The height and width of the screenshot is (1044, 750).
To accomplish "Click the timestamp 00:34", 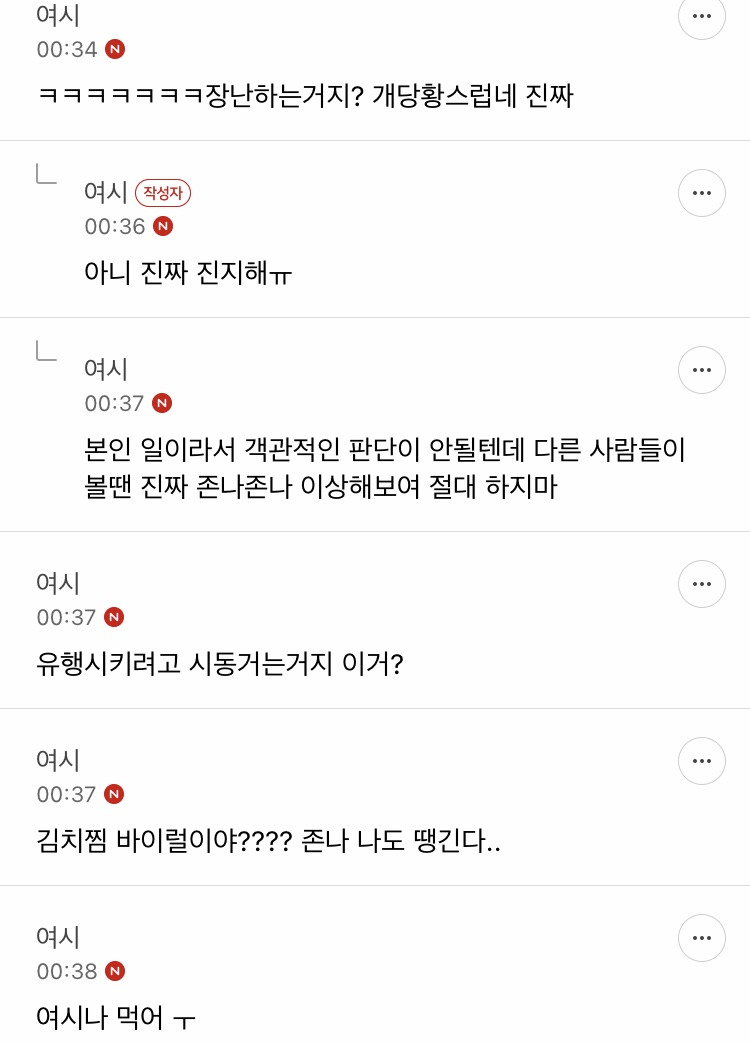I will pyautogui.click(x=66, y=48).
